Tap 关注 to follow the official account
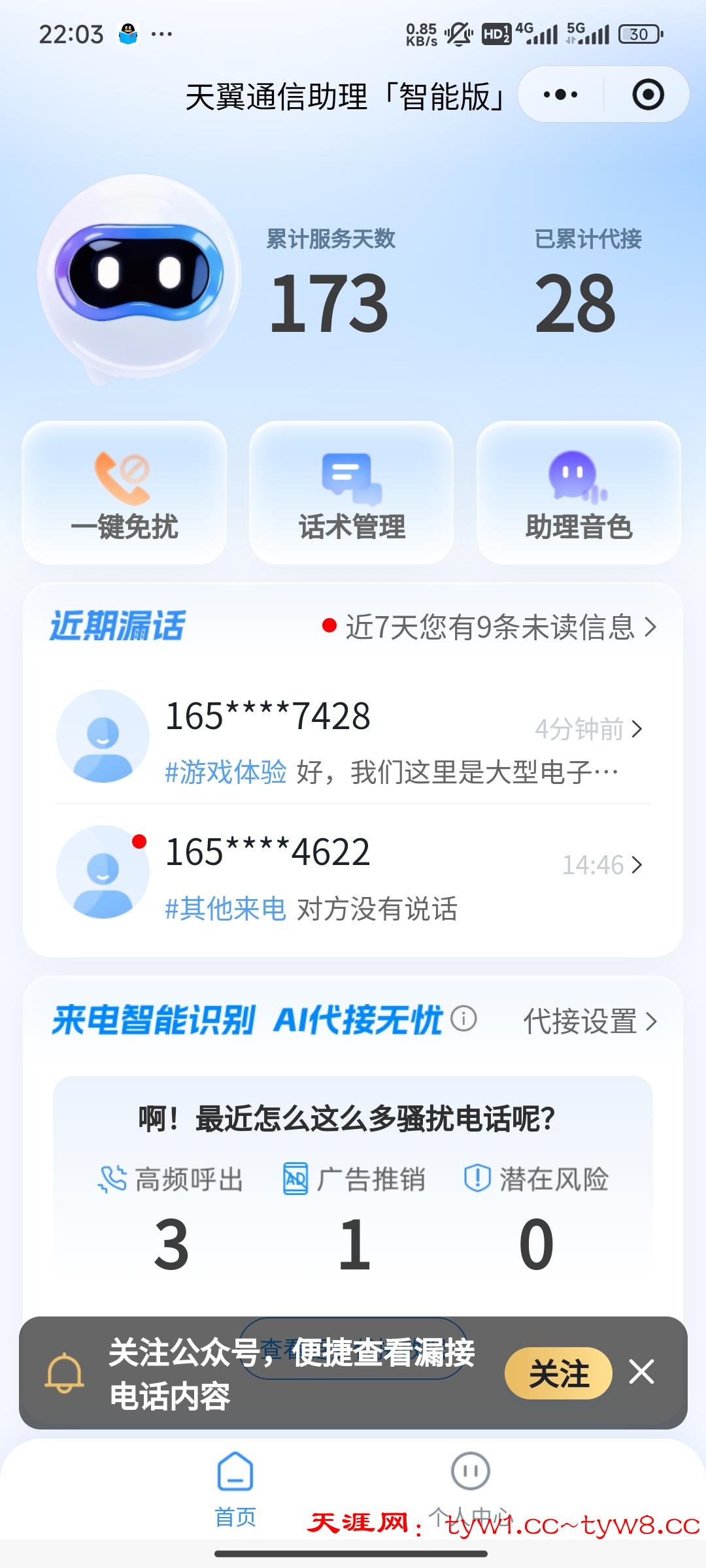 click(x=558, y=1373)
